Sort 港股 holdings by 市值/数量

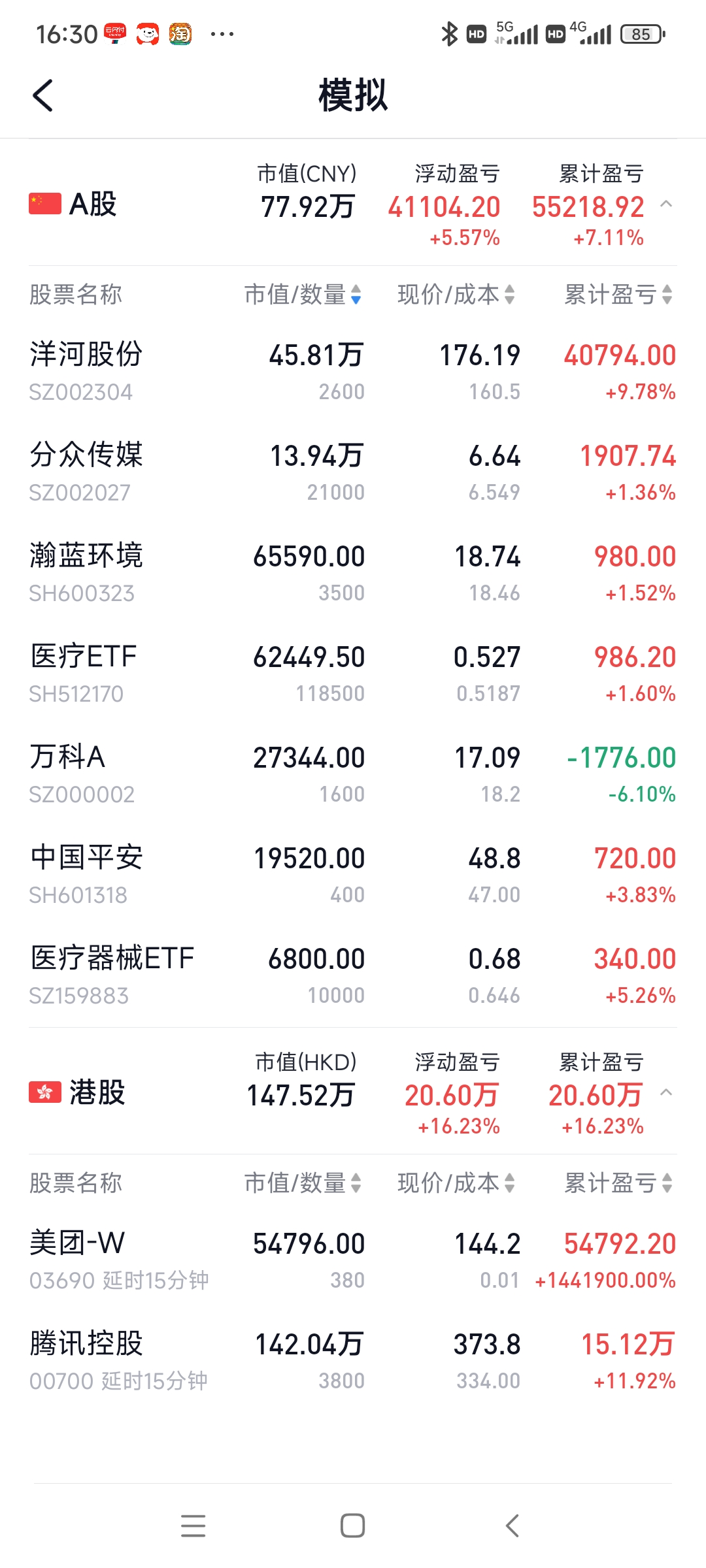coord(303,1183)
